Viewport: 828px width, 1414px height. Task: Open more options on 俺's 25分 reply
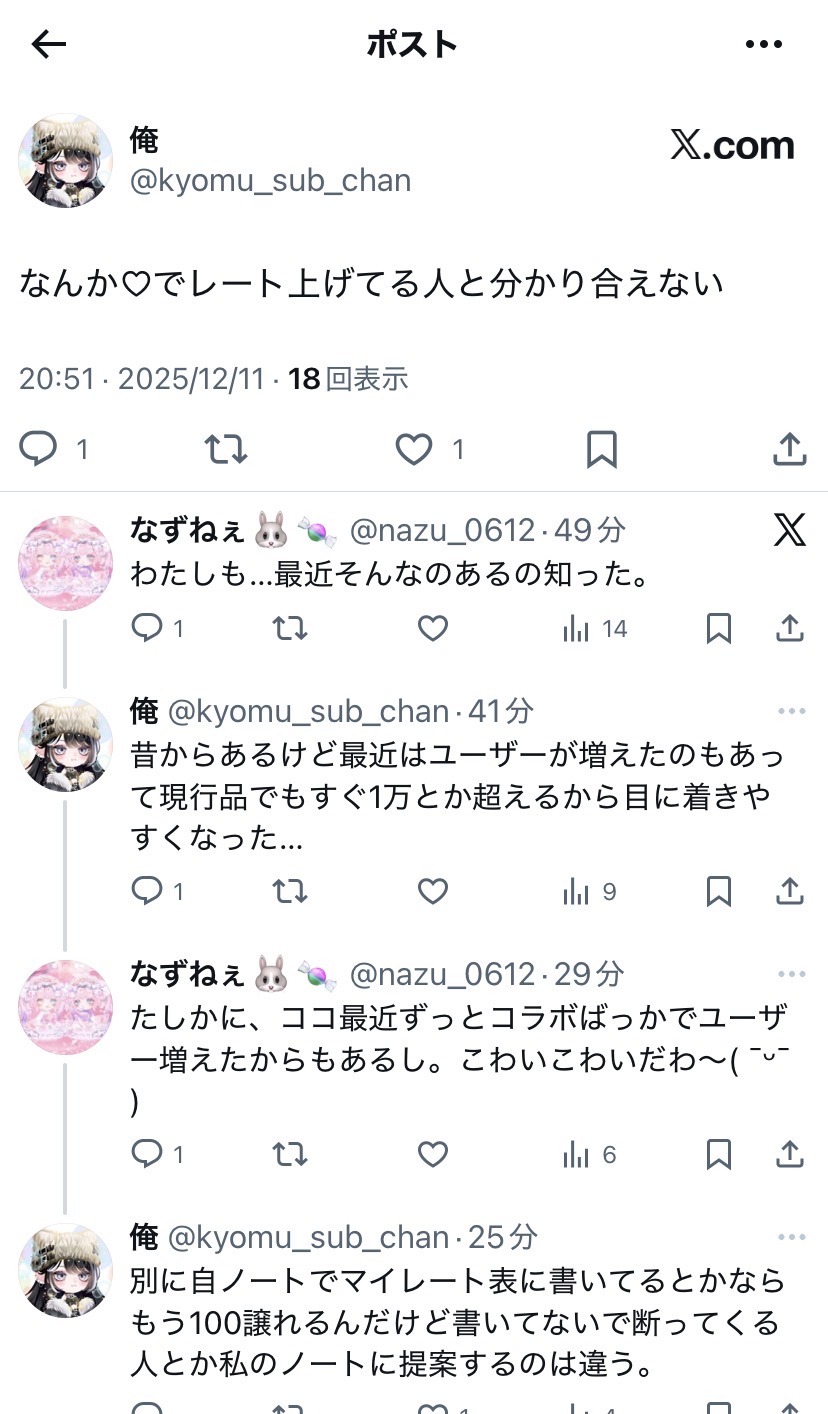tap(791, 1238)
